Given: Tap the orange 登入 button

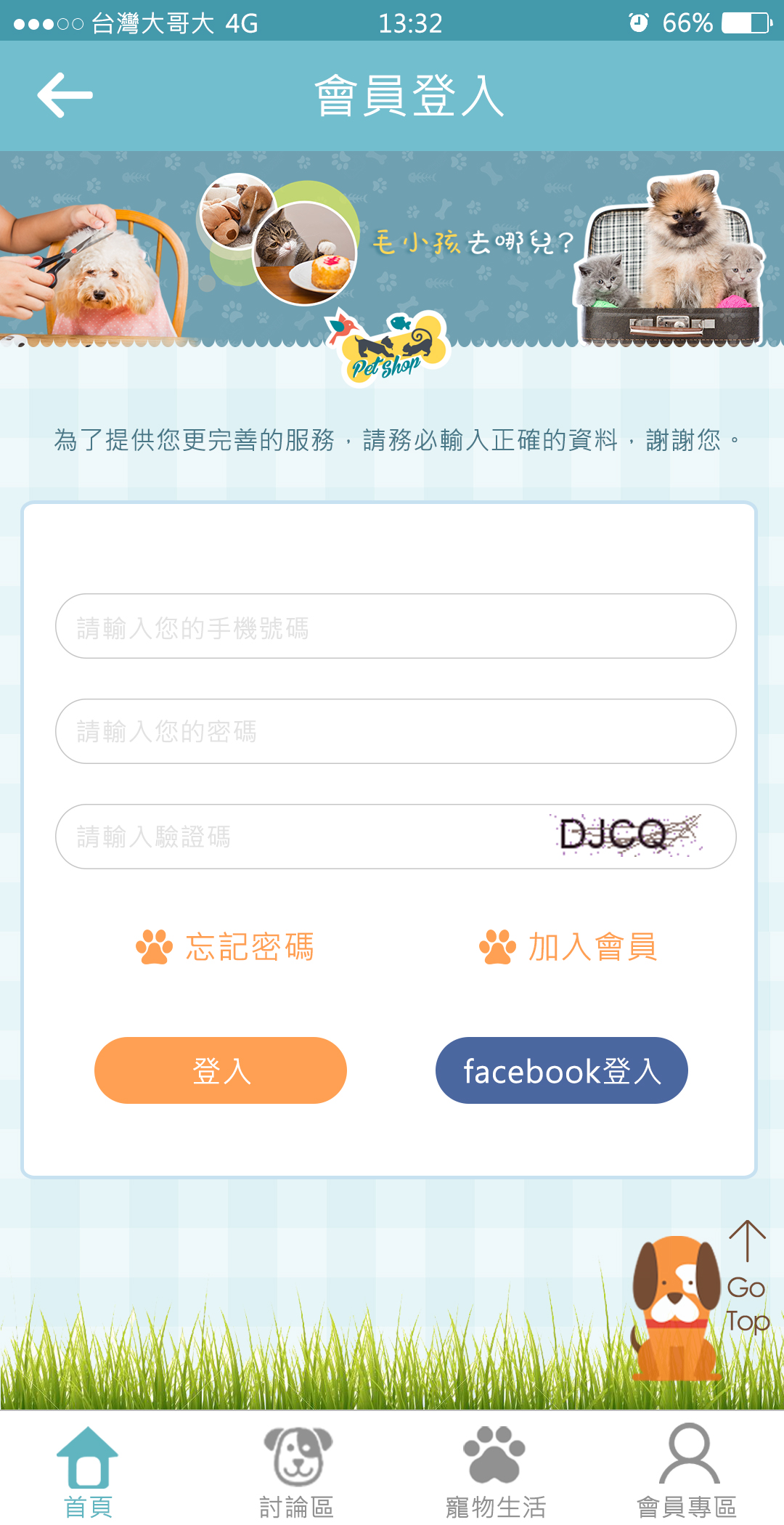Looking at the screenshot, I should pos(221,1070).
